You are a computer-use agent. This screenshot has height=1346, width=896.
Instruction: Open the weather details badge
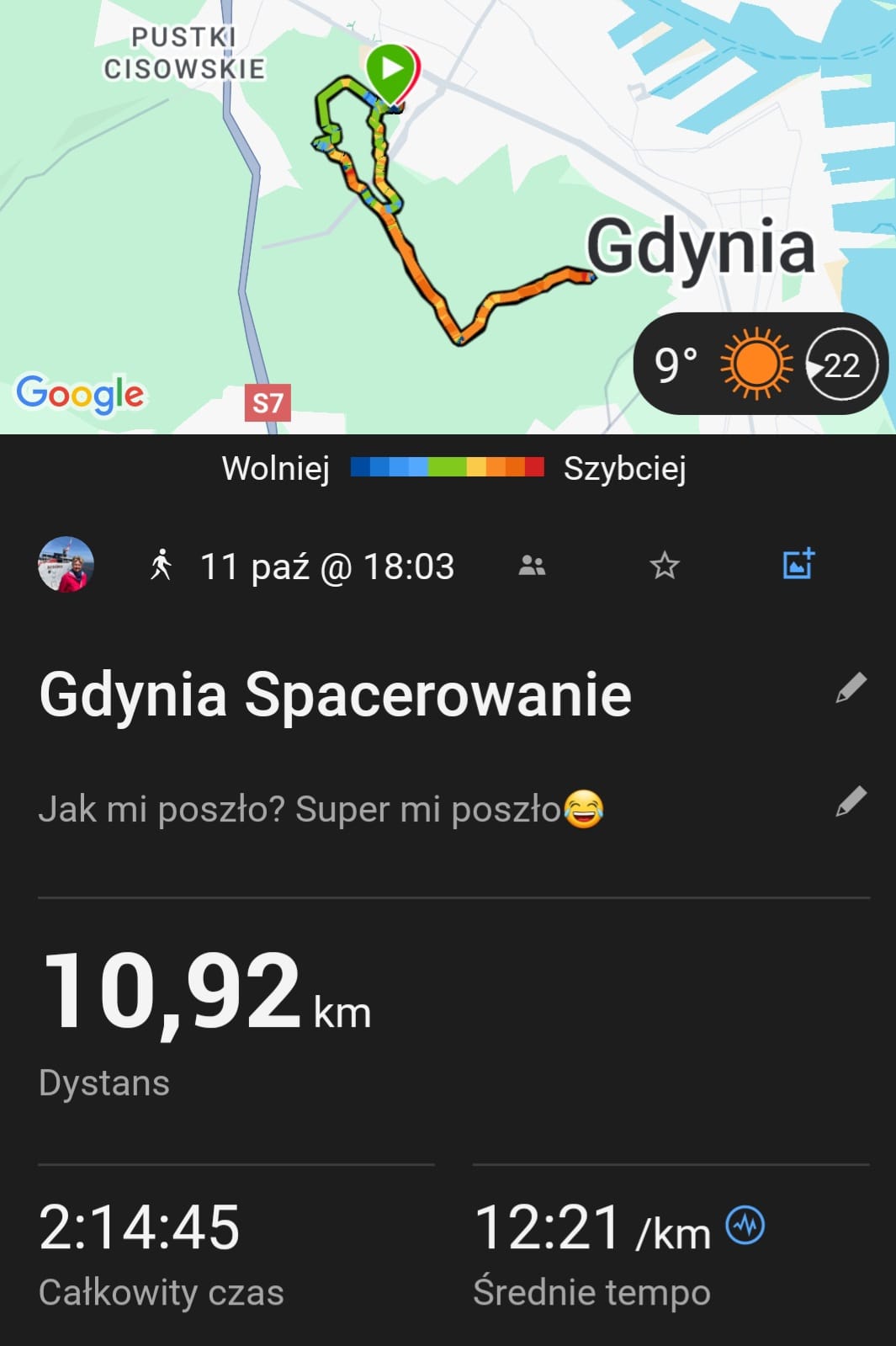click(x=760, y=364)
